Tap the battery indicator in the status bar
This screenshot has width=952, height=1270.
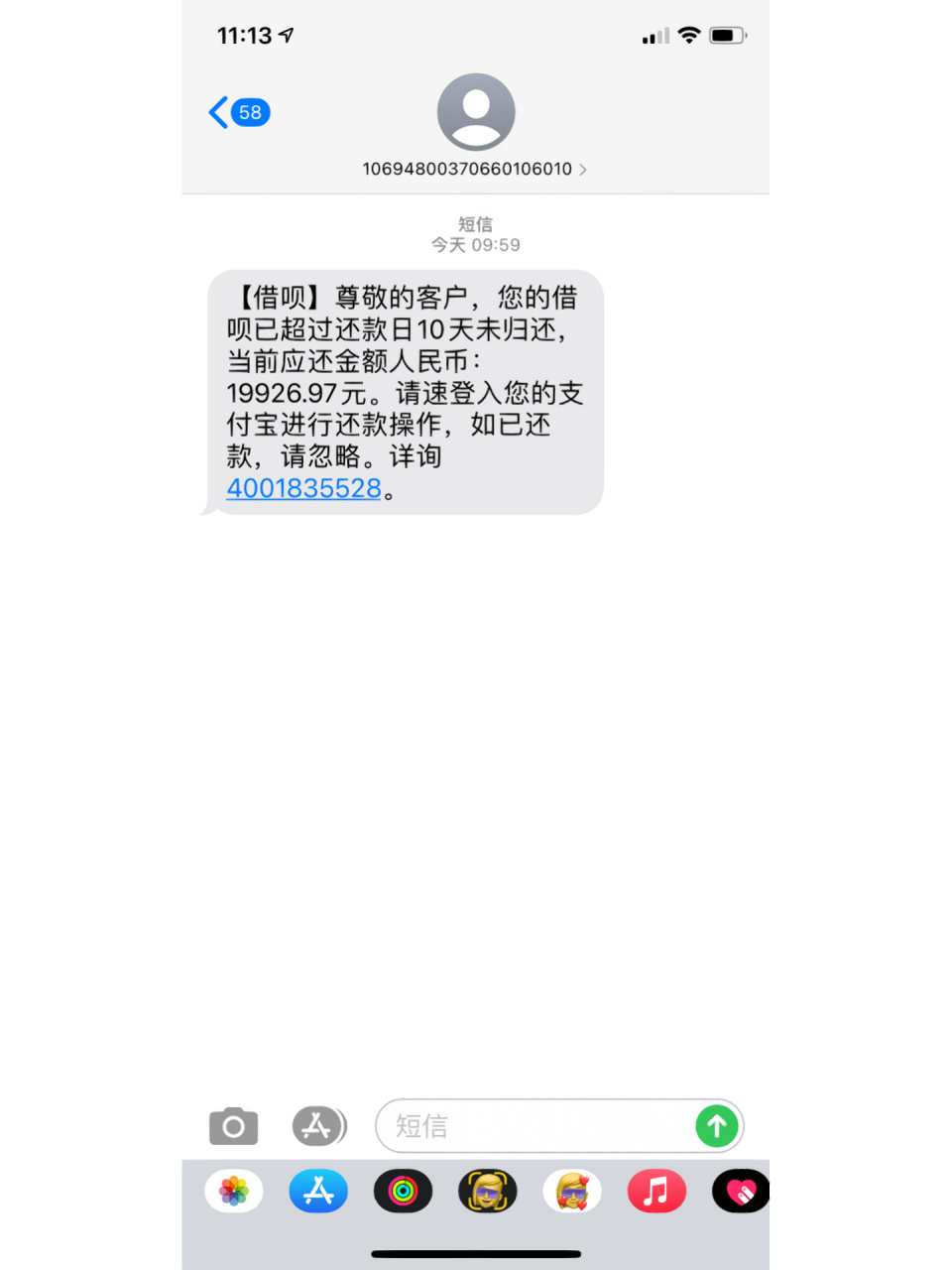coord(725,33)
